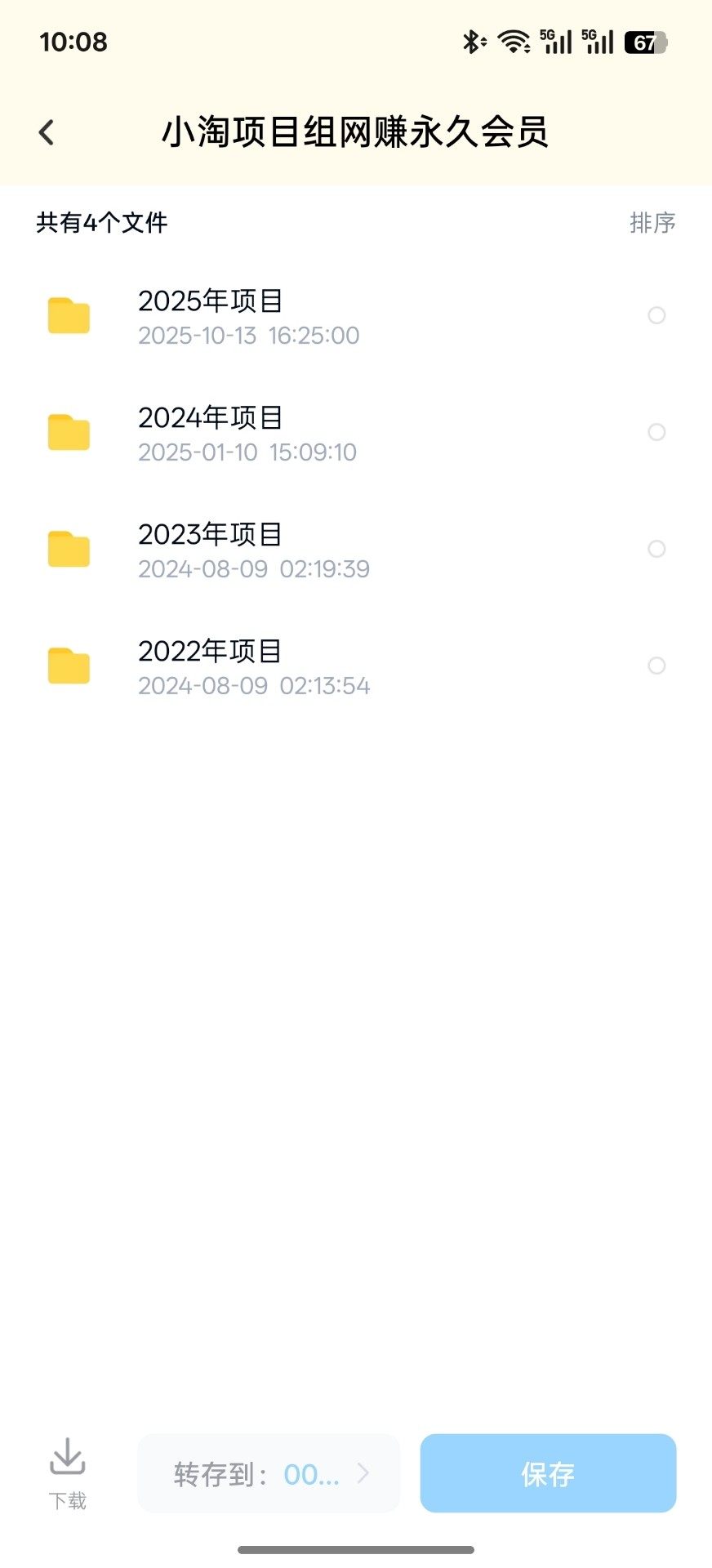This screenshot has height=1568, width=712.
Task: Select the 2024年项目 radio circle
Action: 656,432
